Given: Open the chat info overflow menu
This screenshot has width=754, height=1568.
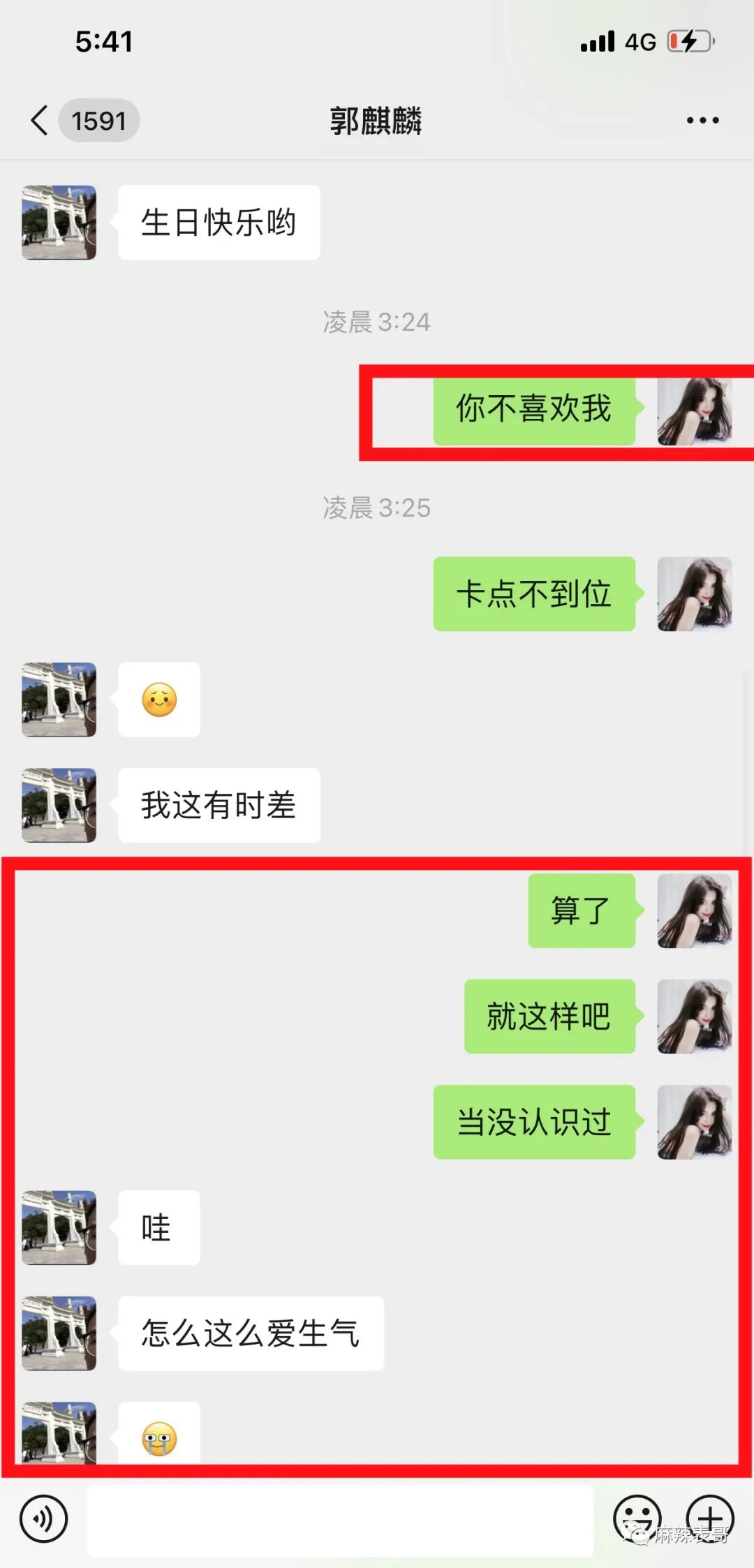Looking at the screenshot, I should (702, 120).
